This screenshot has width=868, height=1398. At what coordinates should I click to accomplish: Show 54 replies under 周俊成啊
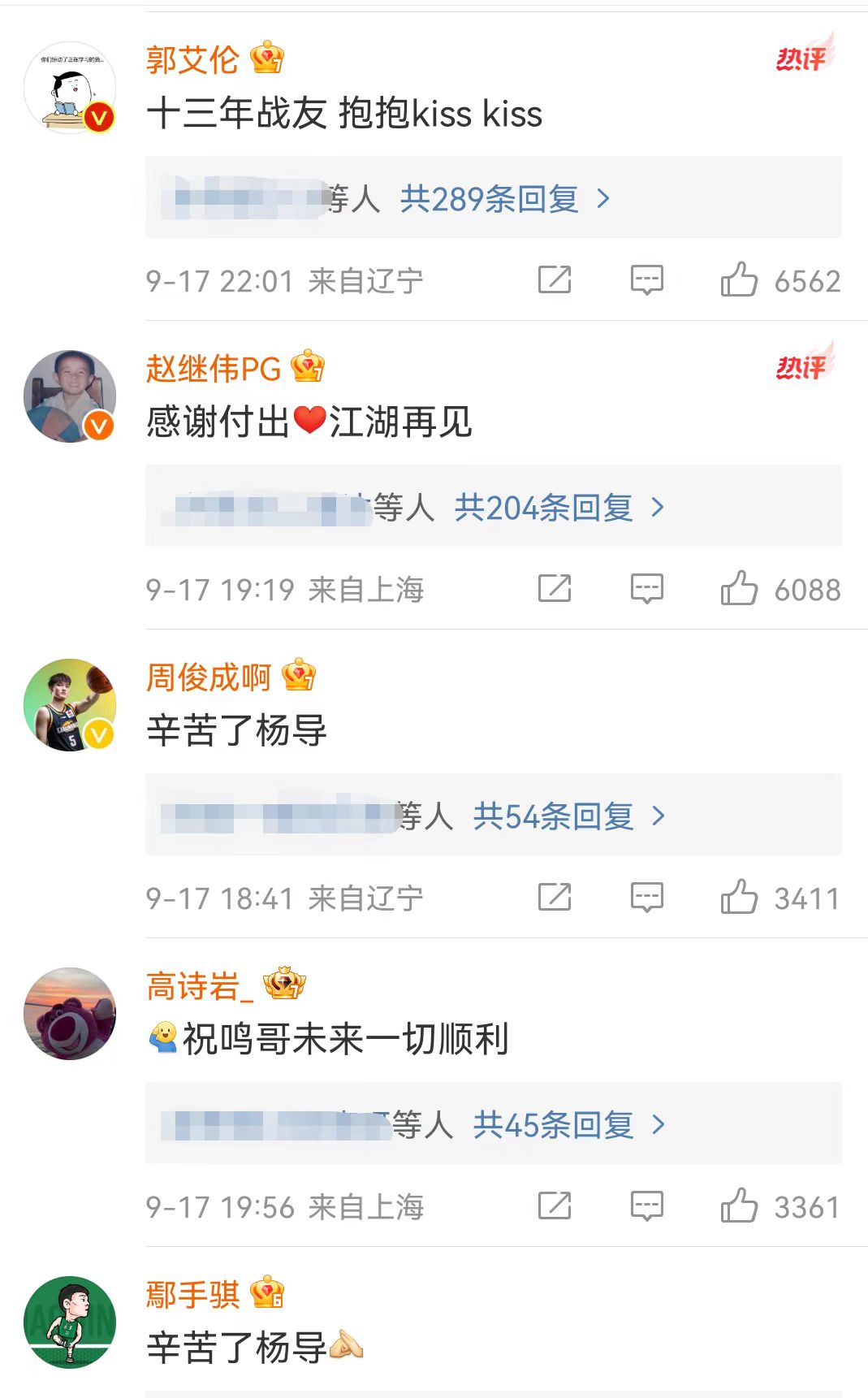tap(568, 816)
